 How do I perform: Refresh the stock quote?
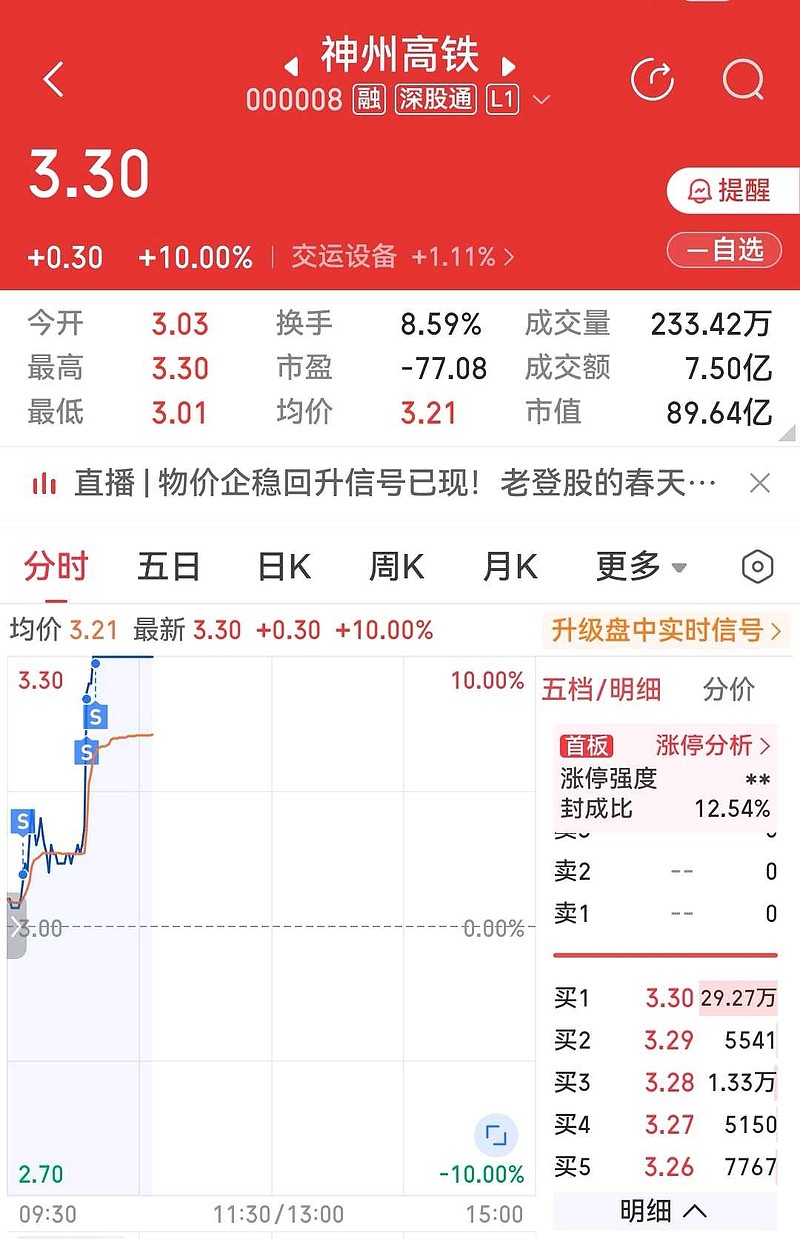652,79
